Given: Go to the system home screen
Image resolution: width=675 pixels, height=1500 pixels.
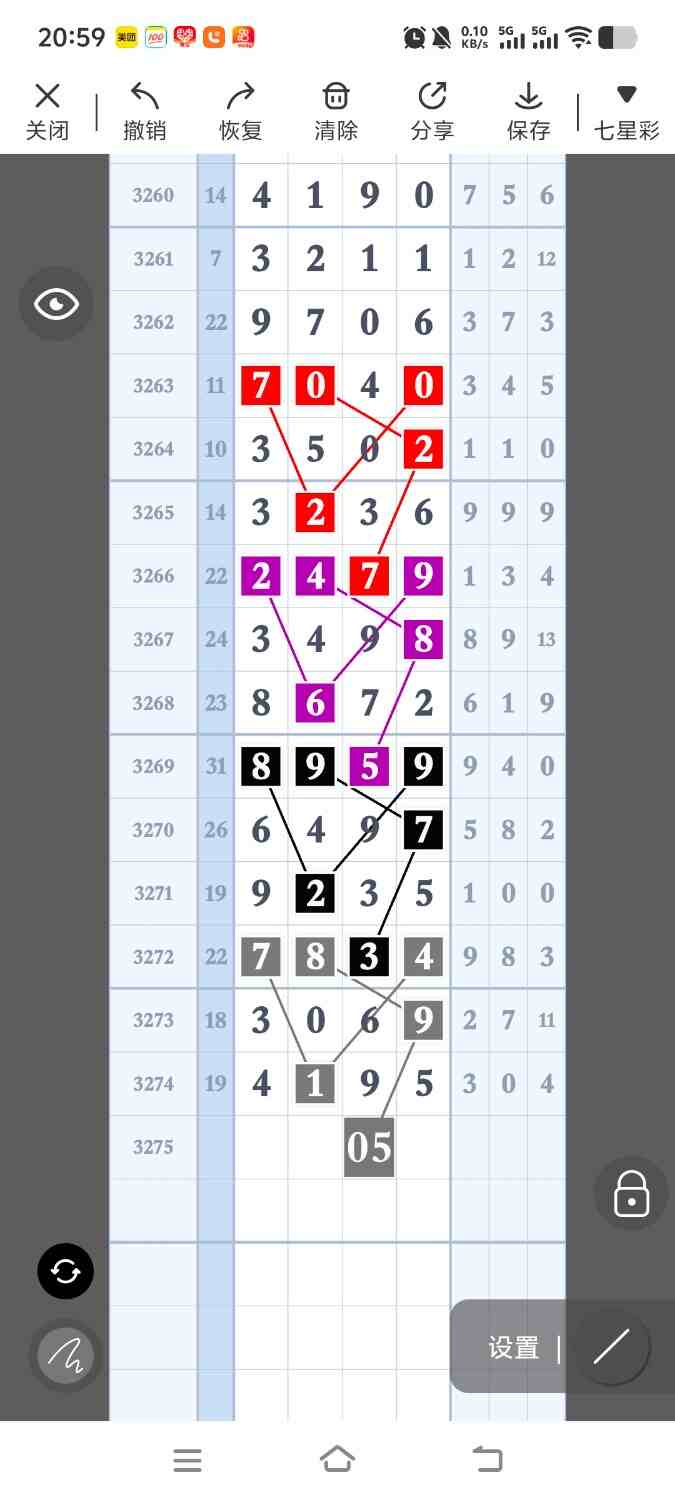Looking at the screenshot, I should (x=337, y=1460).
